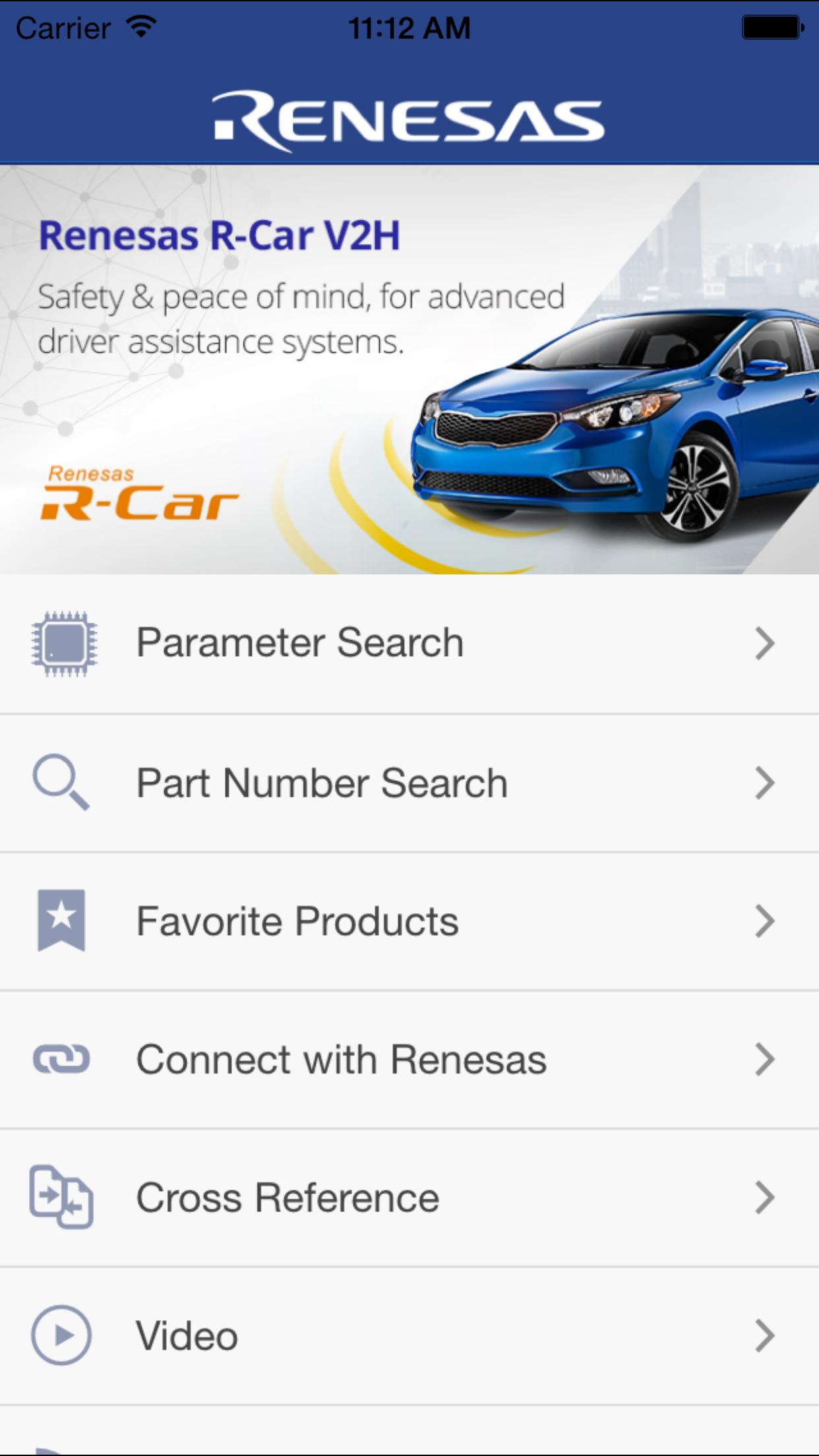Expand Part Number Search using its arrow
The width and height of the screenshot is (819, 1456).
(x=766, y=783)
